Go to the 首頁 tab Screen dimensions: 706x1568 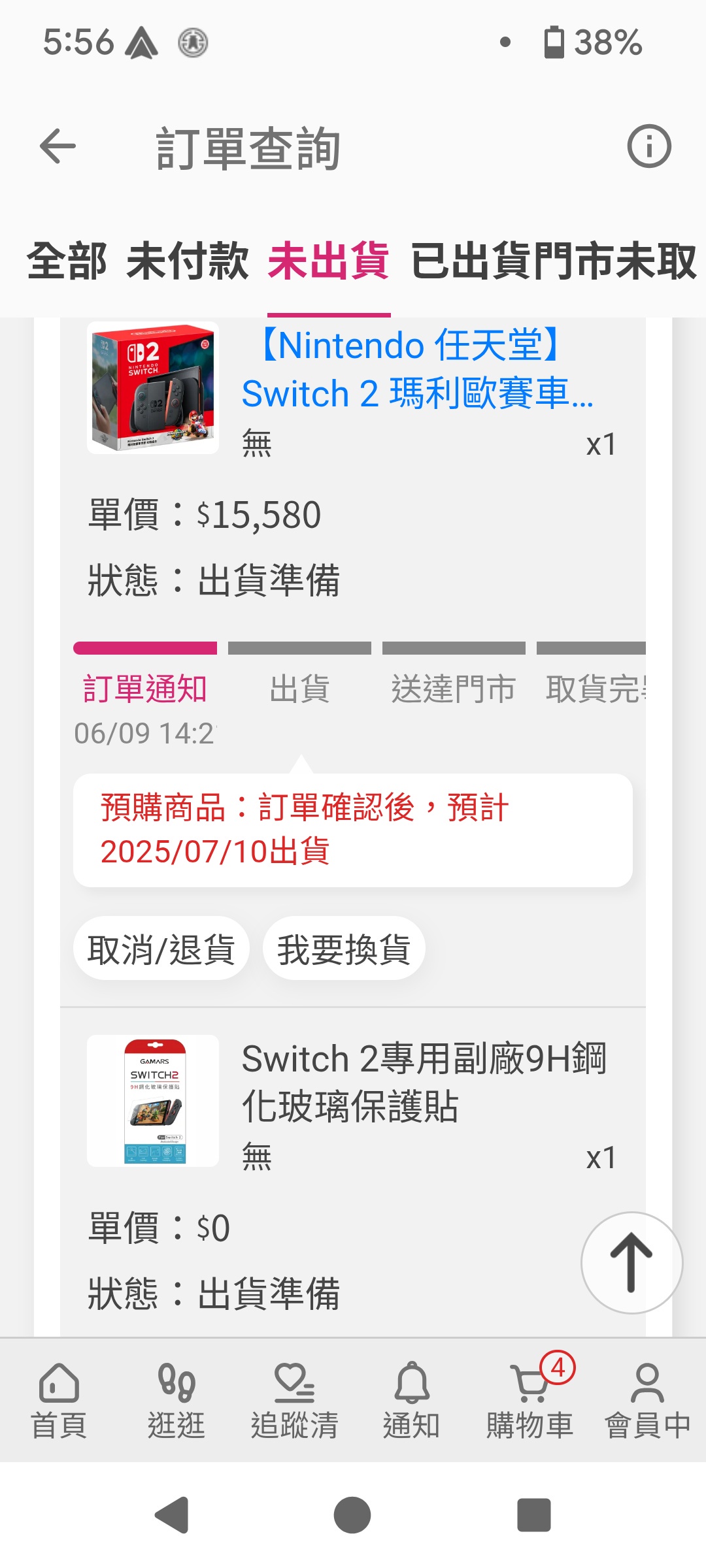tap(59, 1401)
